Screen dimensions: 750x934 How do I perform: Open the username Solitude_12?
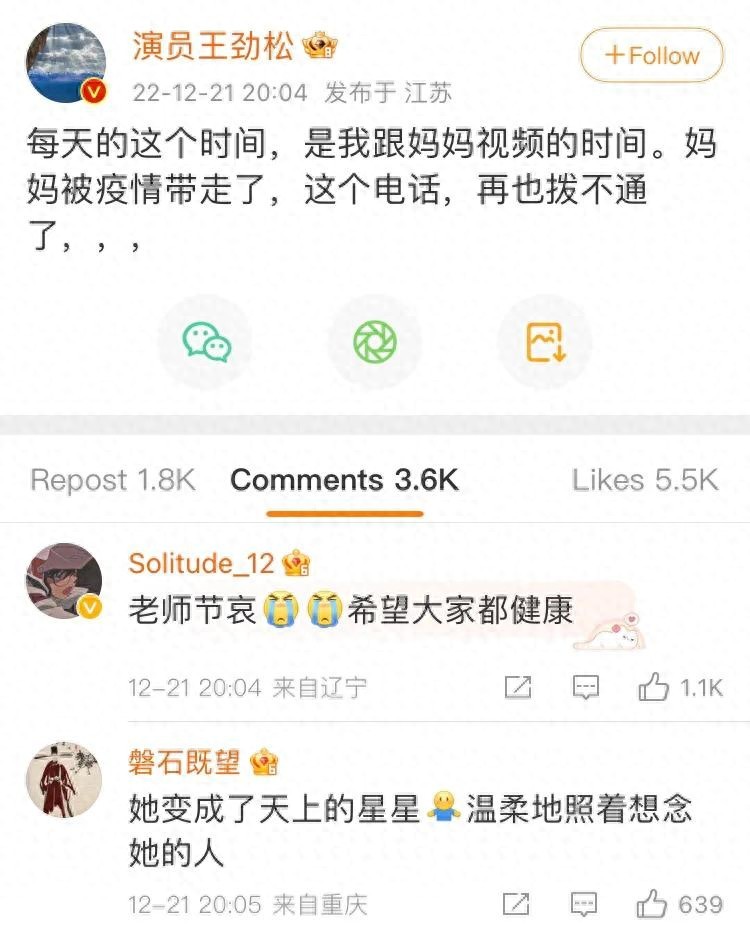[x=201, y=563]
